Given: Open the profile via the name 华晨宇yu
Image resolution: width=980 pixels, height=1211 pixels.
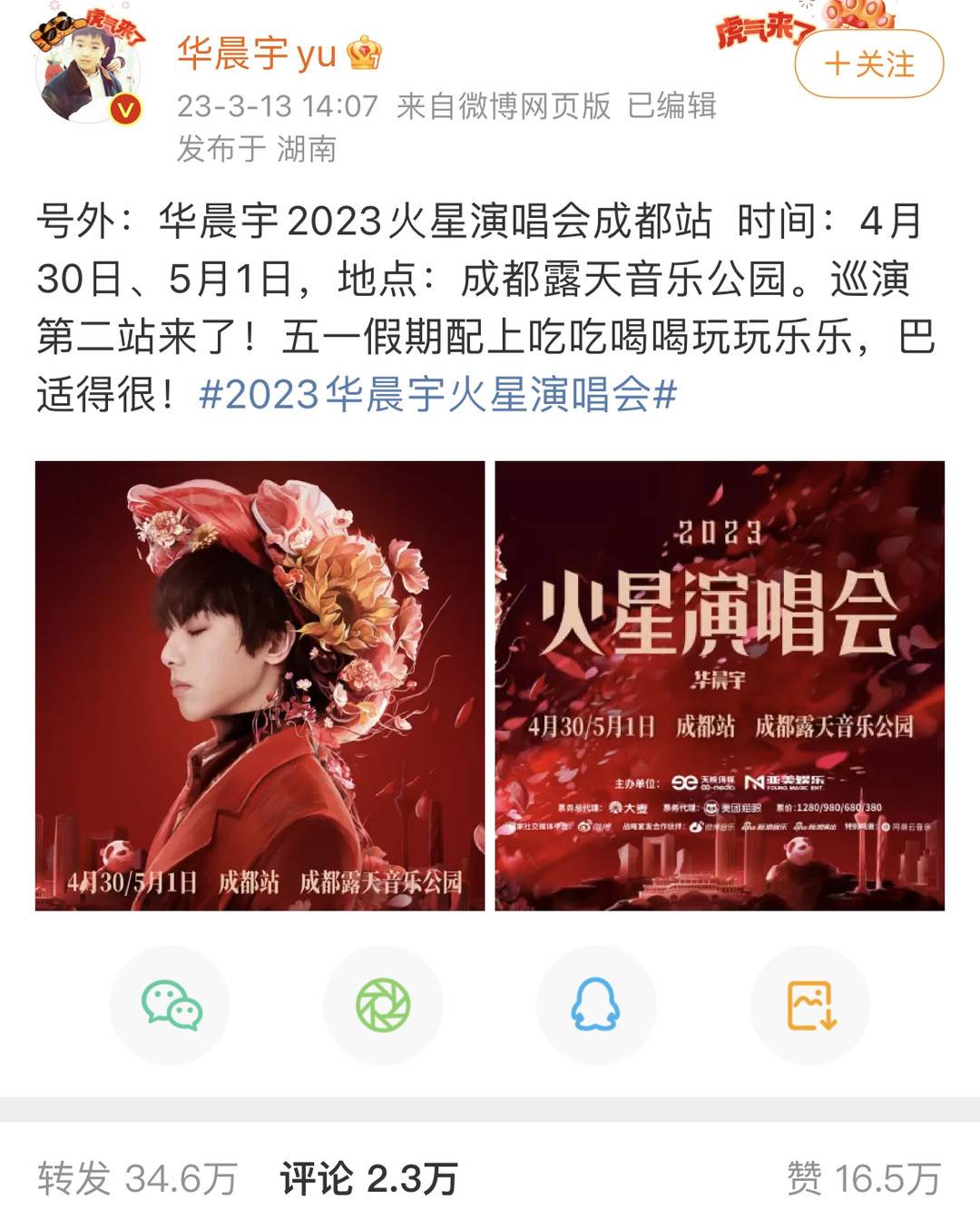Looking at the screenshot, I should pos(257,54).
